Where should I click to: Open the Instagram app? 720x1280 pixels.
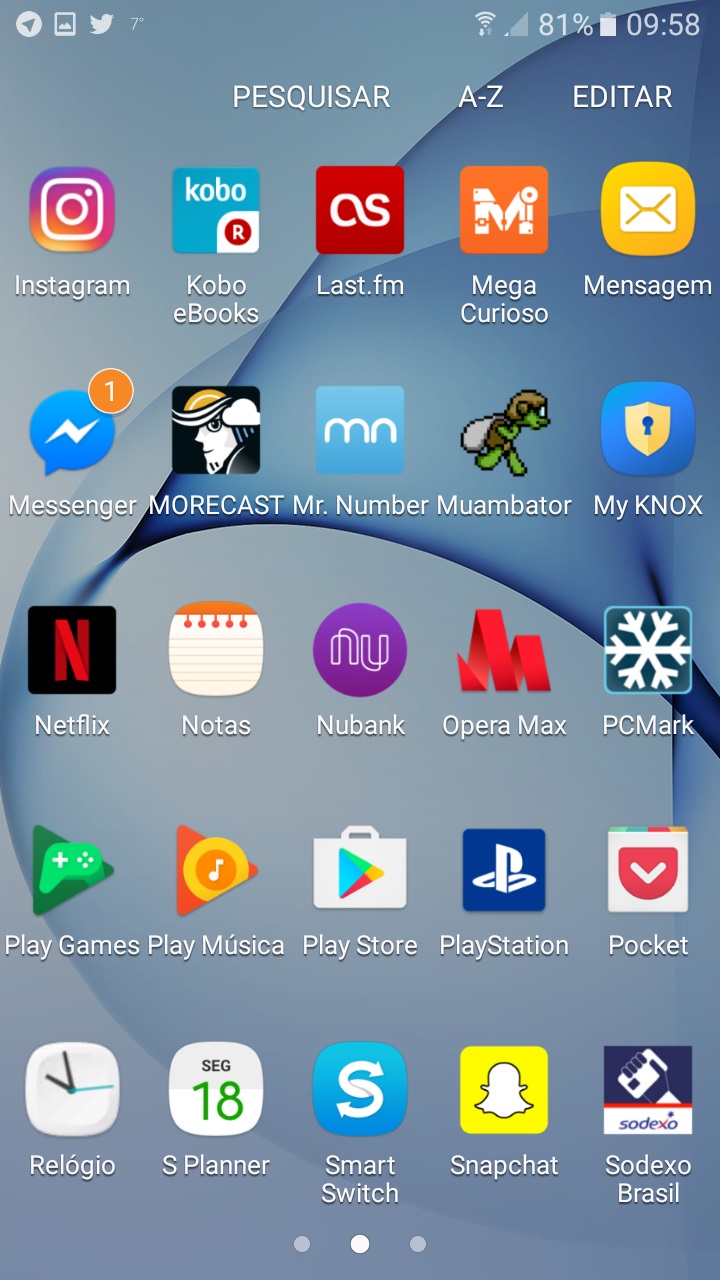pyautogui.click(x=72, y=210)
